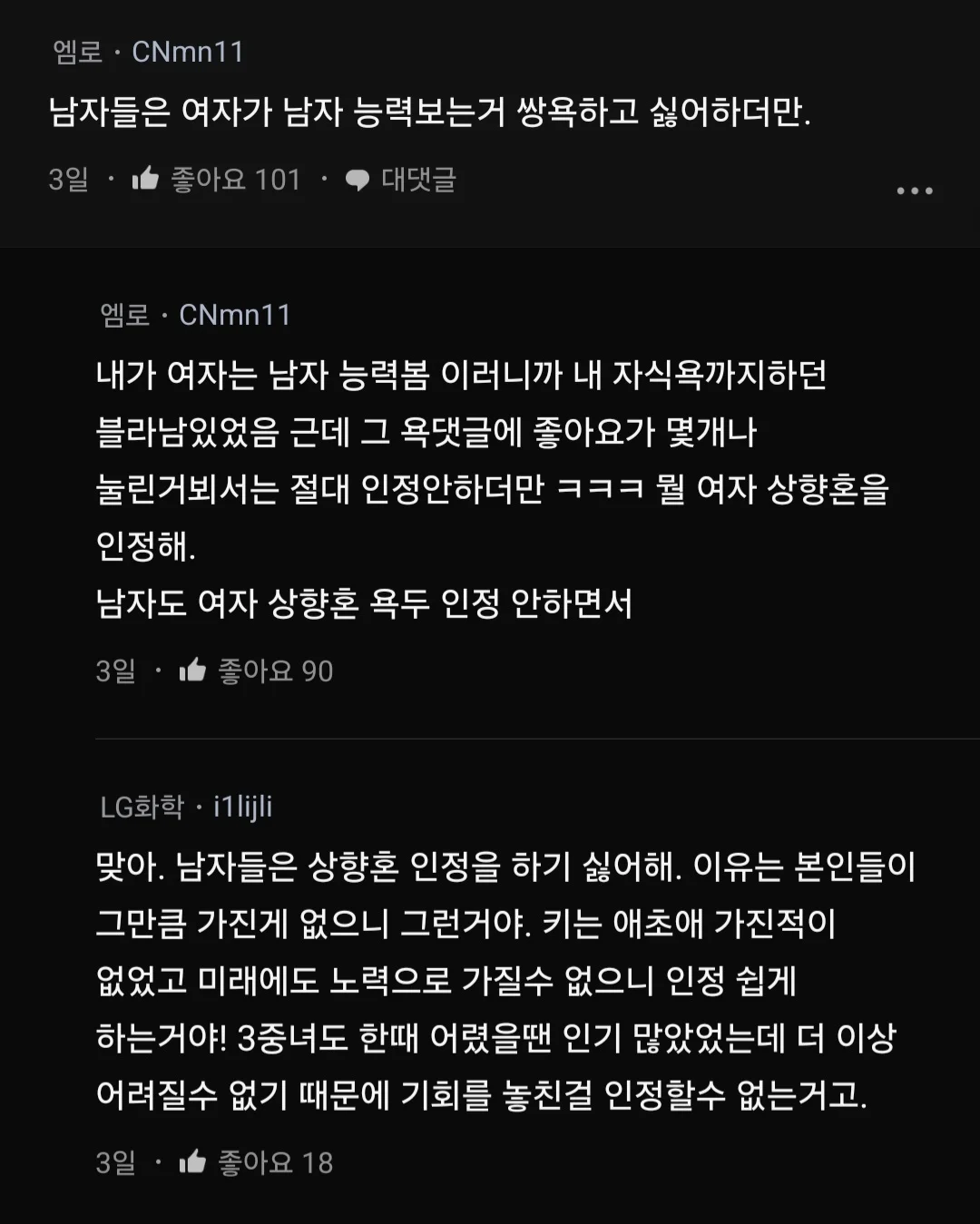Open the three-dot menu on the top comment
The height and width of the screenshot is (1224, 980).
[914, 191]
